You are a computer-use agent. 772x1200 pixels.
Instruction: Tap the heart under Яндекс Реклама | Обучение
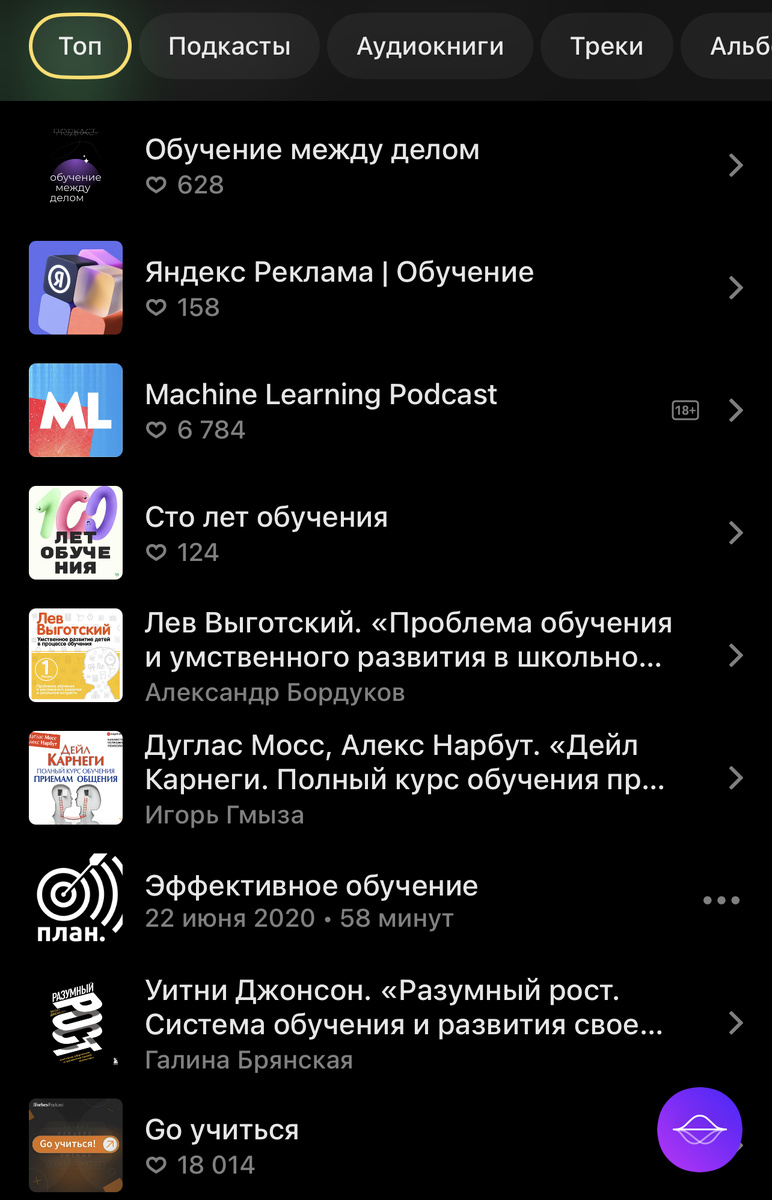[x=157, y=307]
